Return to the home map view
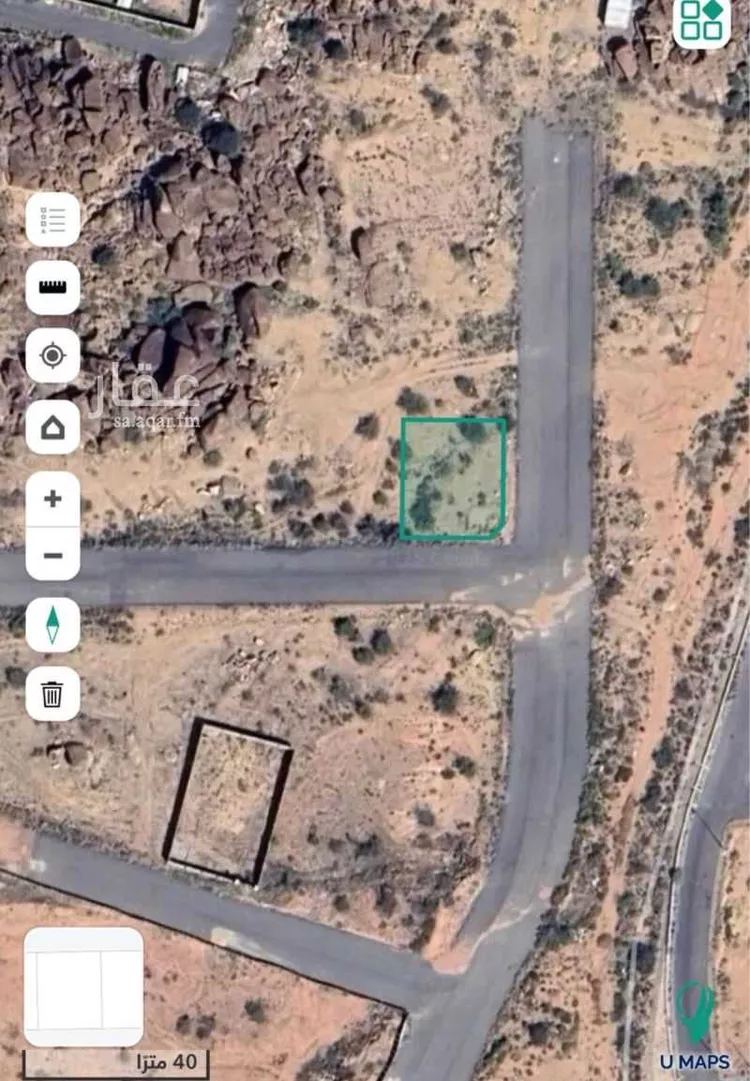 (53, 428)
